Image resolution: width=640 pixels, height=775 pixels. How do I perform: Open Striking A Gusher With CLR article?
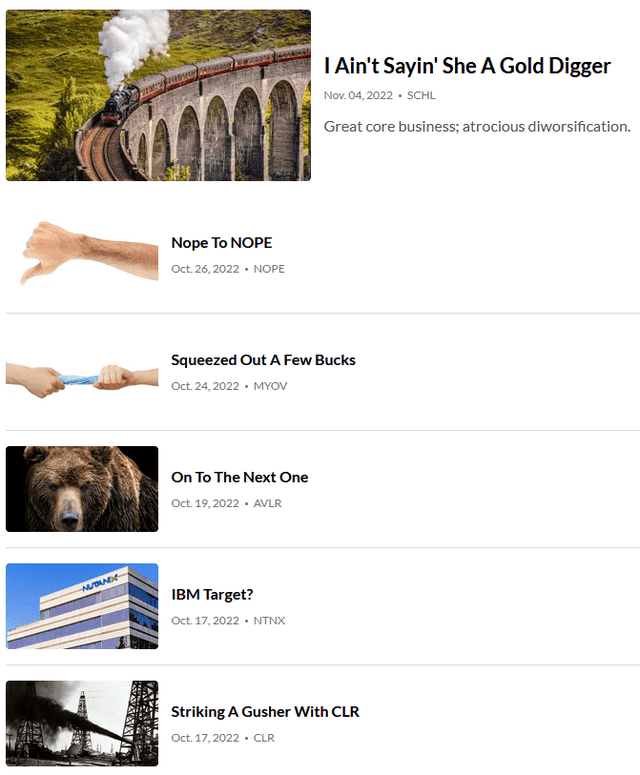[265, 712]
